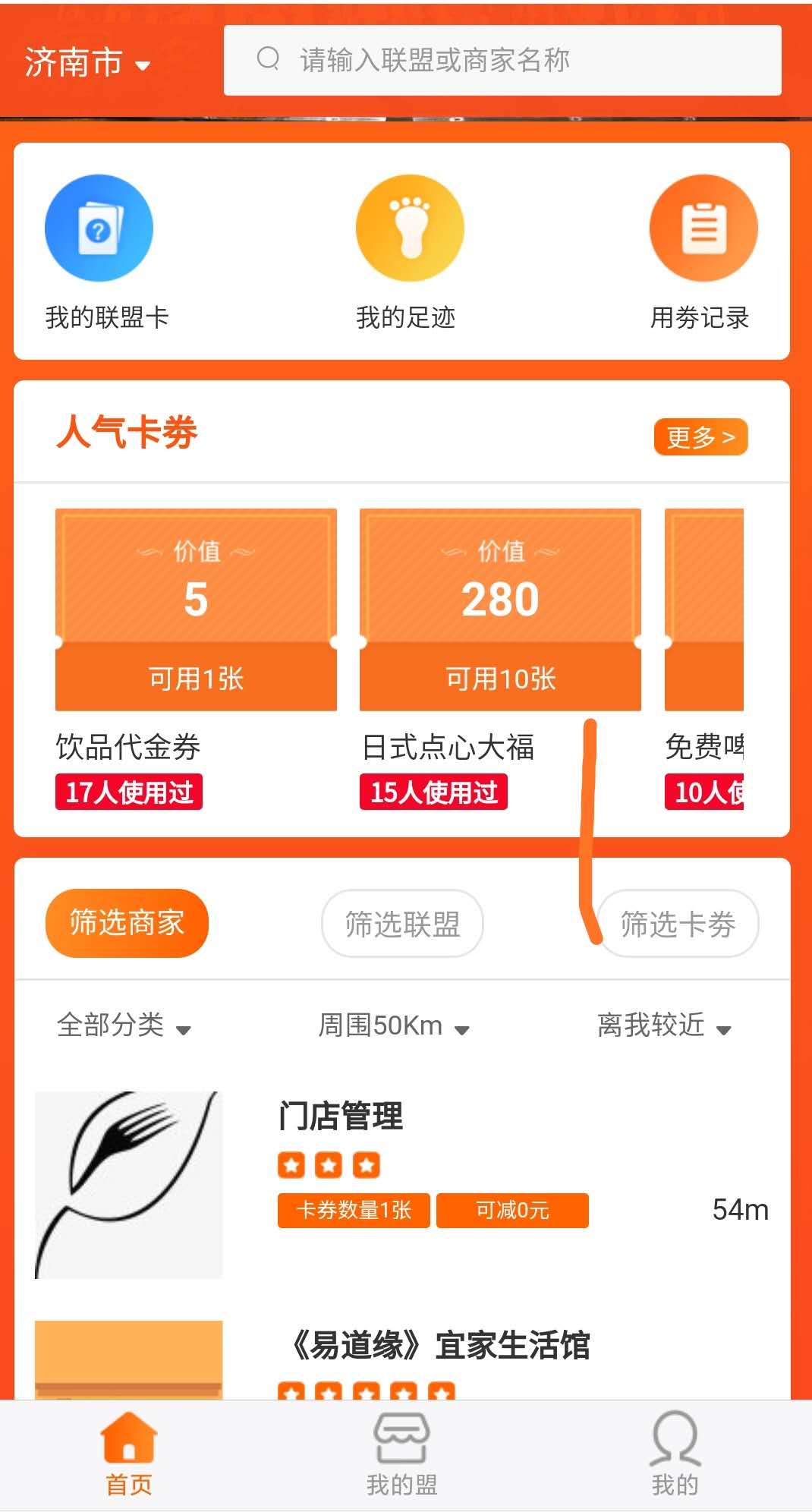Select the 筛选商家 filter tab
This screenshot has height=1512, width=812.
[x=127, y=923]
